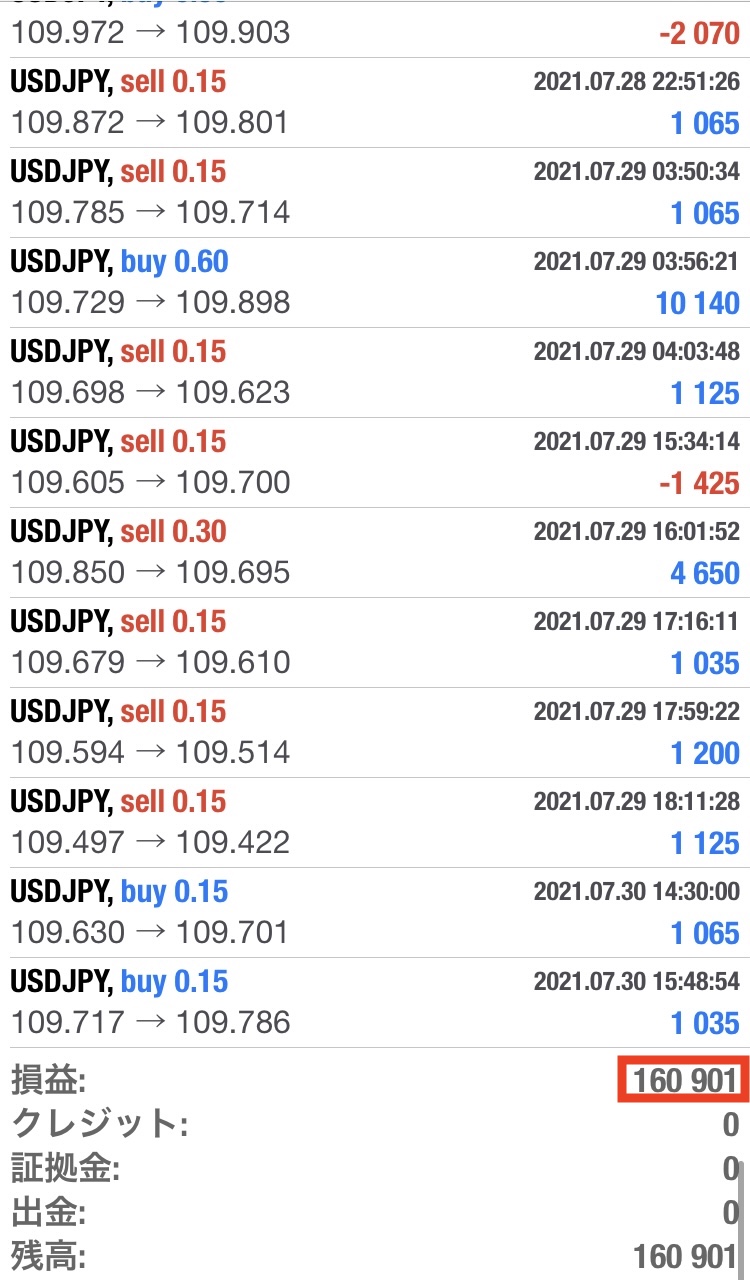Open the losing sell trade at 15:34:14
Viewport: 750px width, 1280px height.
375,463
